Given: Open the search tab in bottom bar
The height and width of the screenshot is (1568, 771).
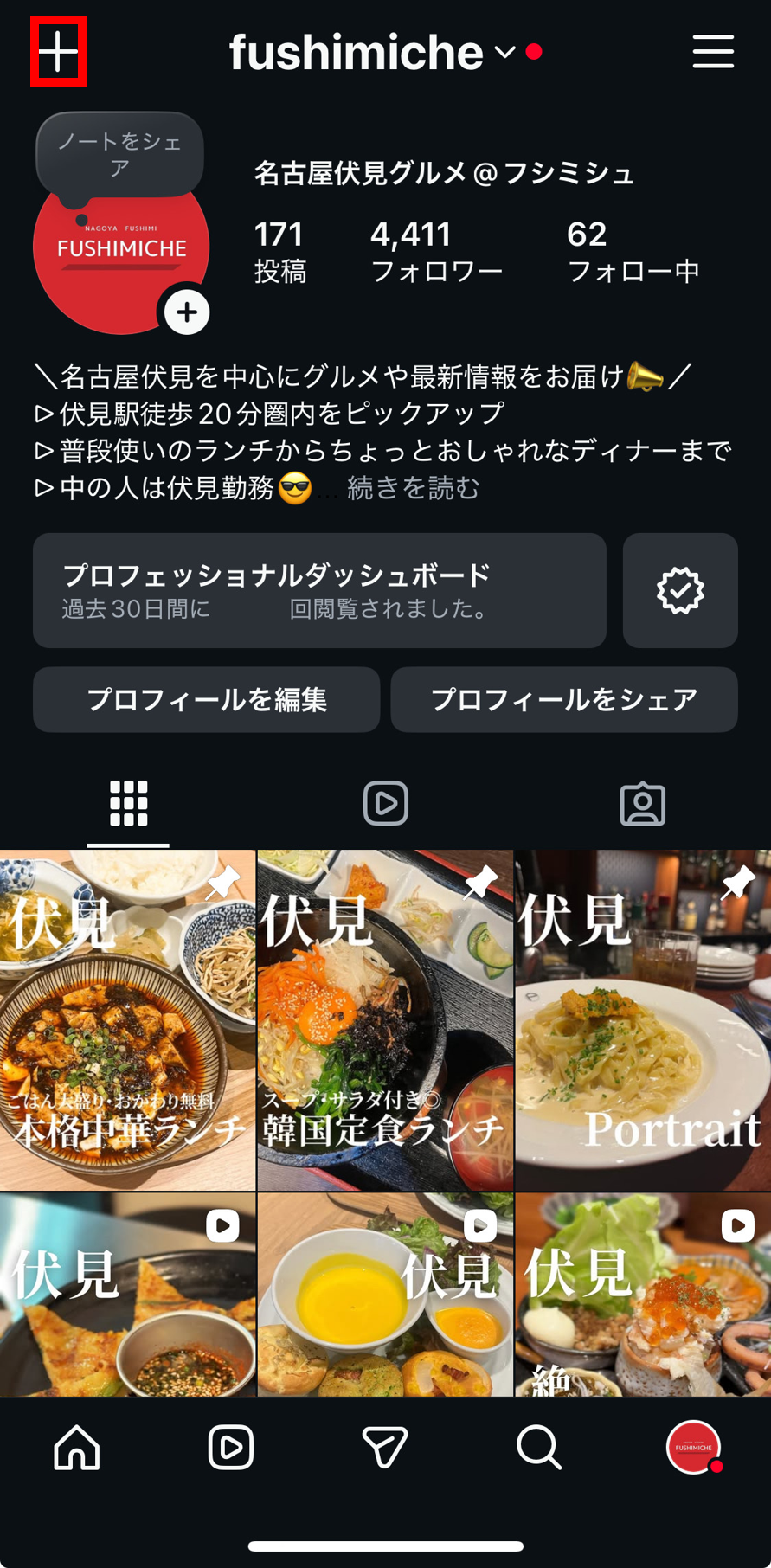Looking at the screenshot, I should 539,1447.
